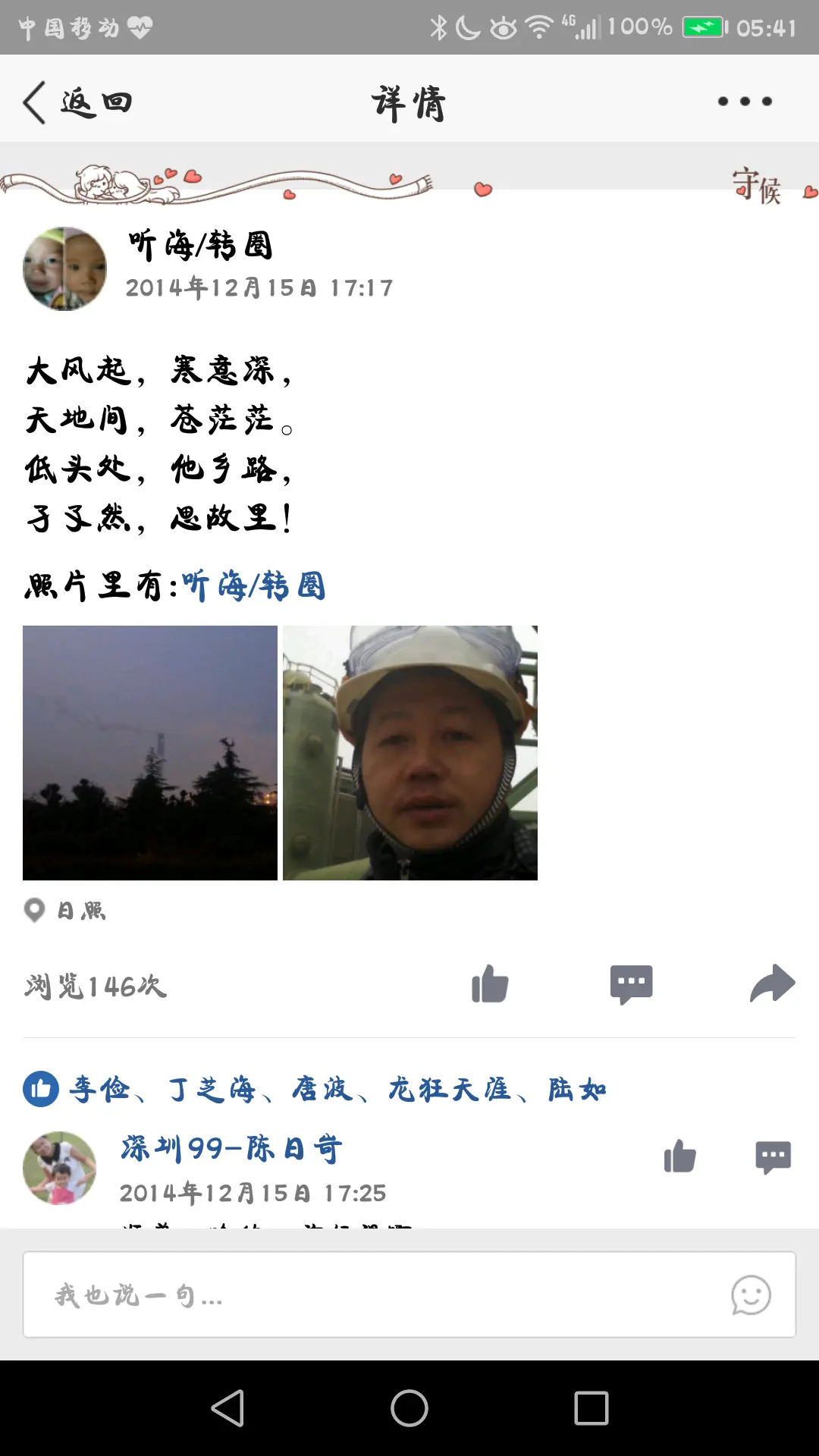Open the emoji picker smiley icon
This screenshot has height=1456, width=819.
tap(751, 1294)
